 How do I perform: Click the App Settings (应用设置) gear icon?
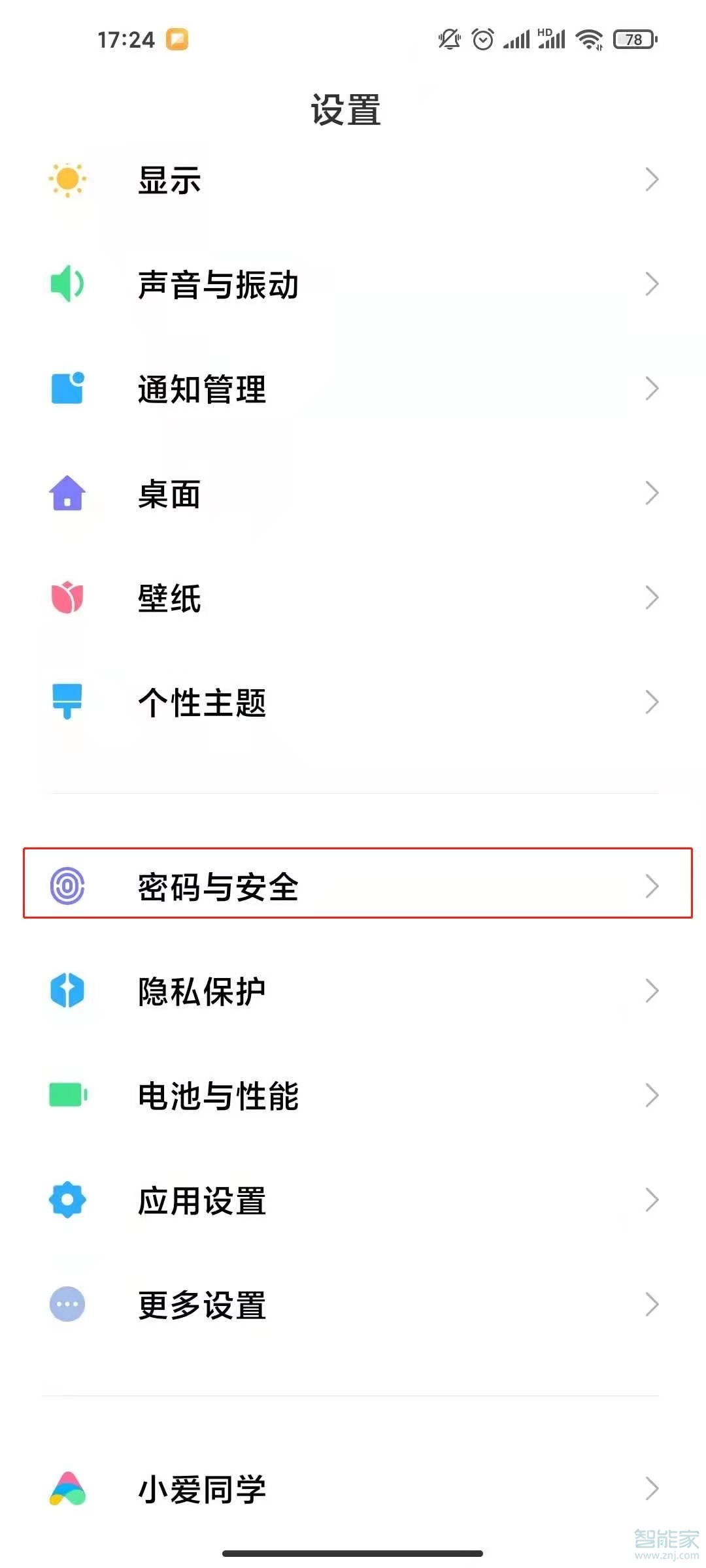(67, 1199)
